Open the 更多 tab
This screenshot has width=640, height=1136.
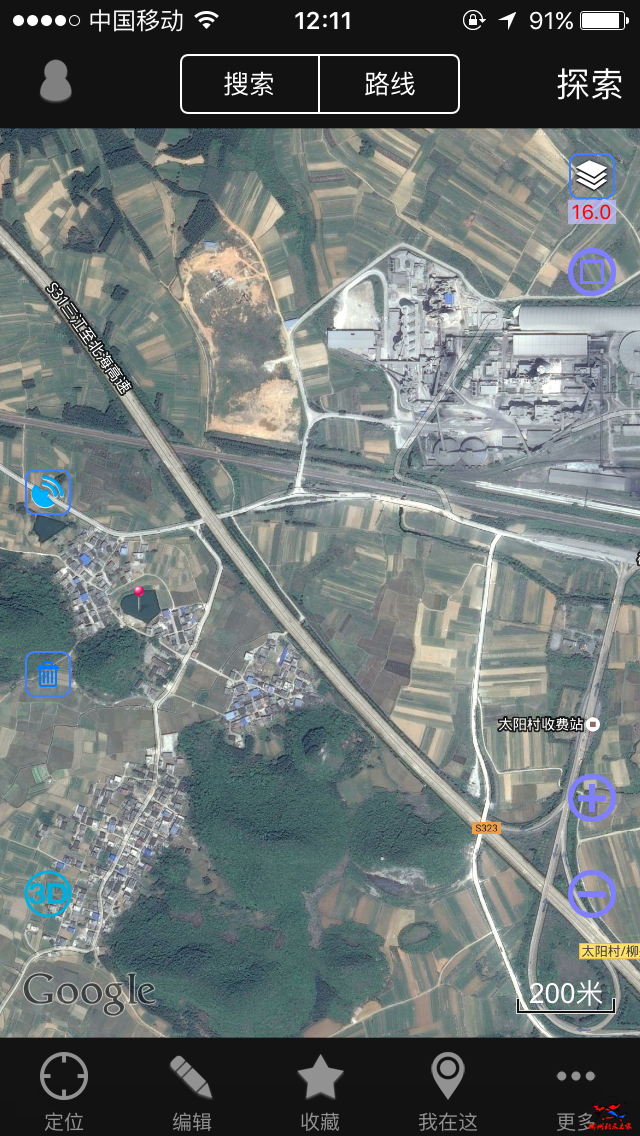pos(576,1091)
